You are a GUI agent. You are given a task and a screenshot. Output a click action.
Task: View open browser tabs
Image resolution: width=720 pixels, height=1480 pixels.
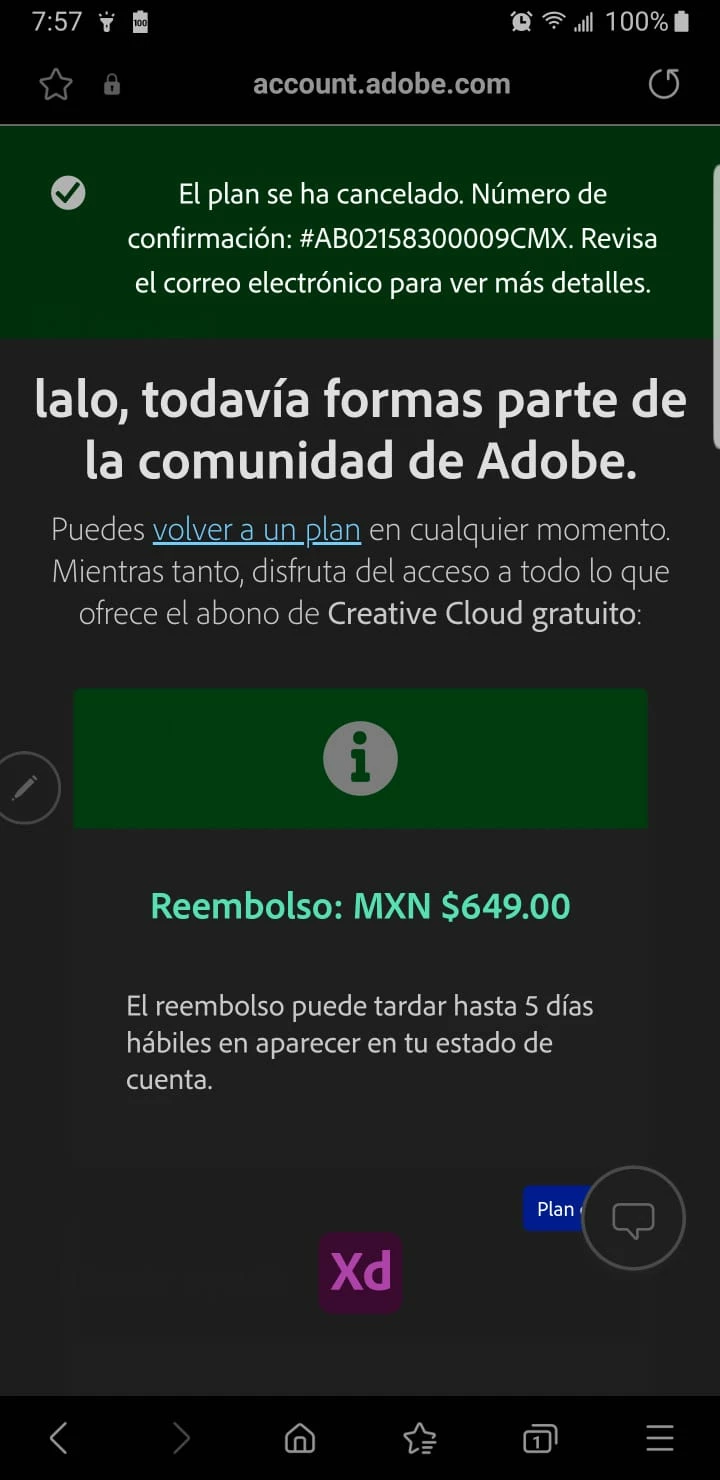[540, 1439]
